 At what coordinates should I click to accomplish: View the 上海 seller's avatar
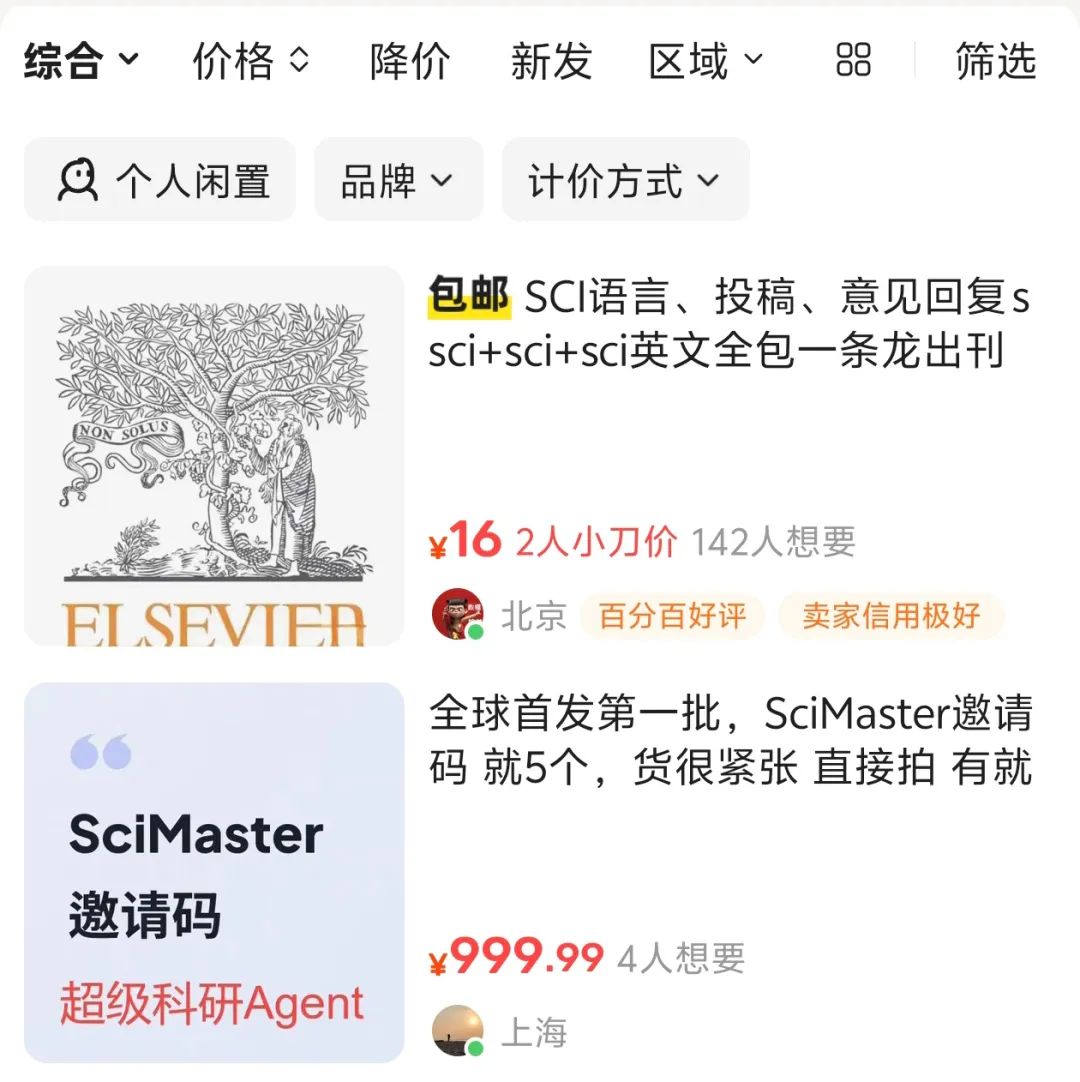pyautogui.click(x=458, y=1031)
